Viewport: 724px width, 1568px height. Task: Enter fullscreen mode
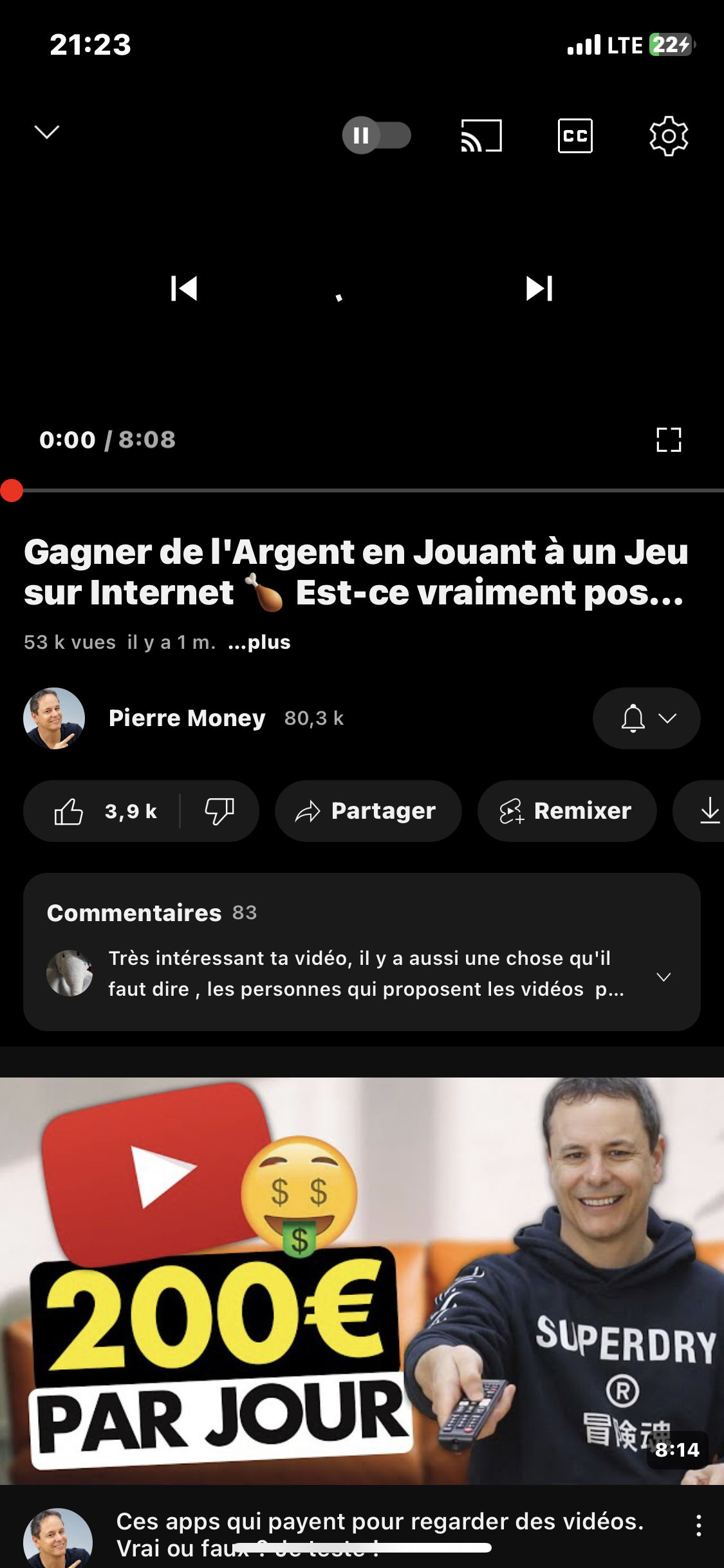(x=669, y=440)
